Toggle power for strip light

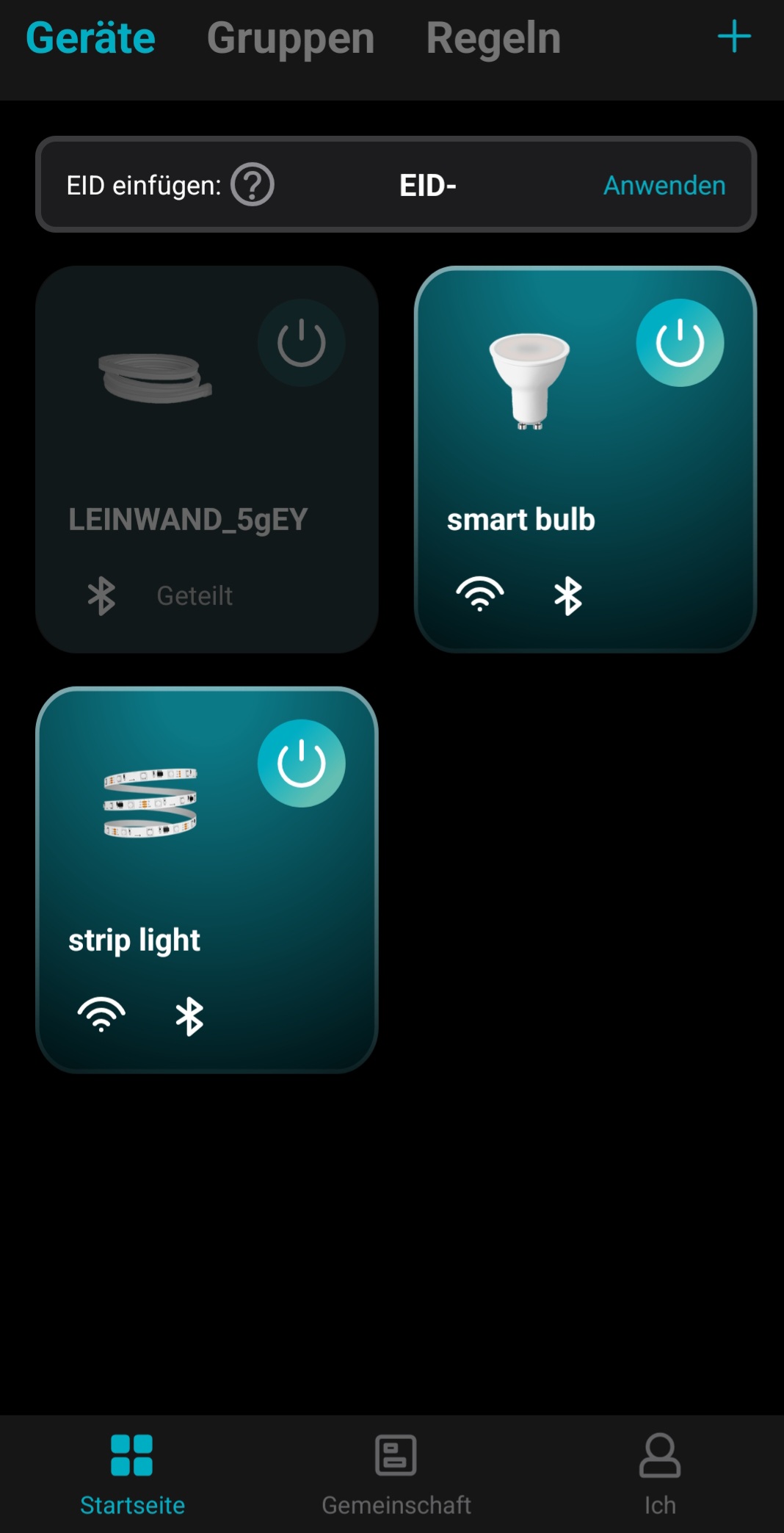301,764
